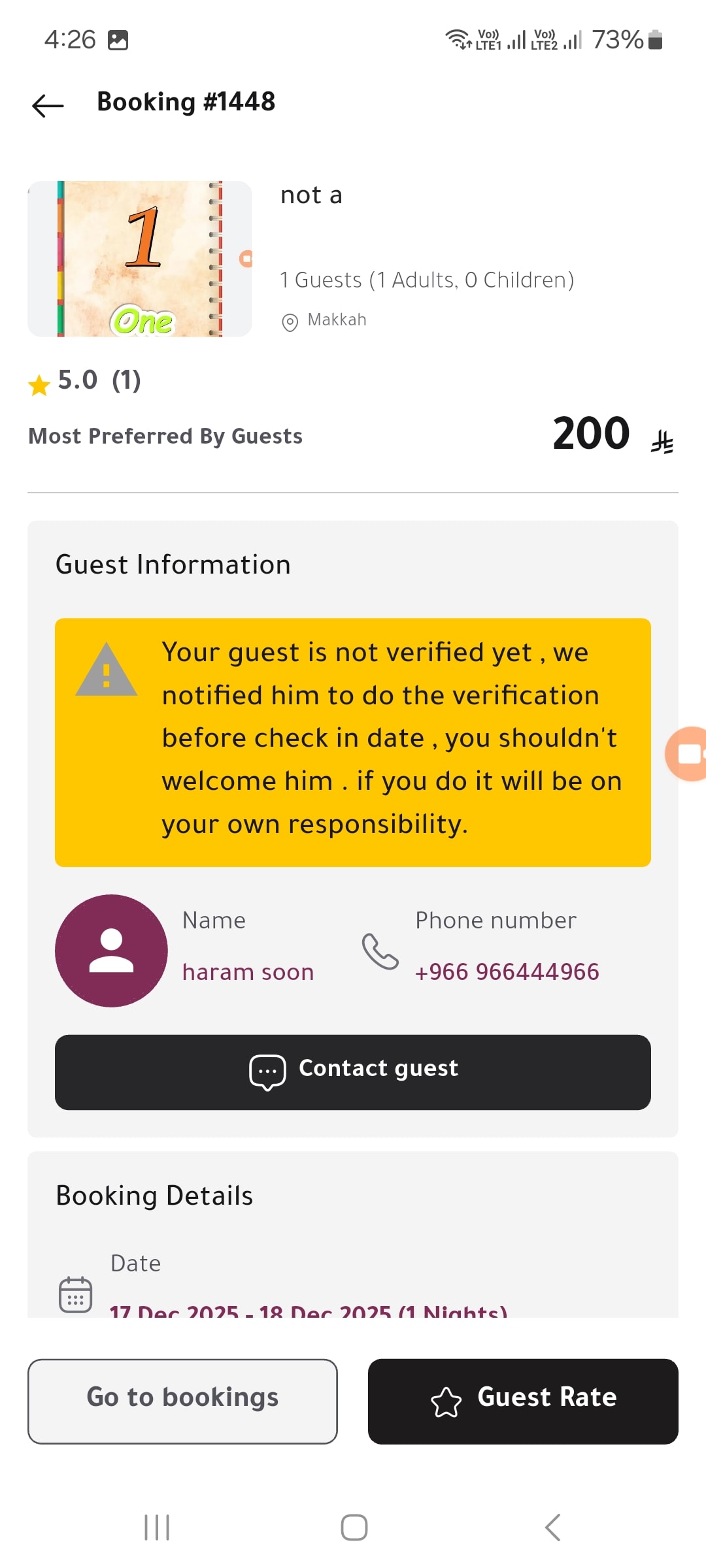The image size is (706, 1568).
Task: Tap the Contact guest button
Action: (353, 1072)
